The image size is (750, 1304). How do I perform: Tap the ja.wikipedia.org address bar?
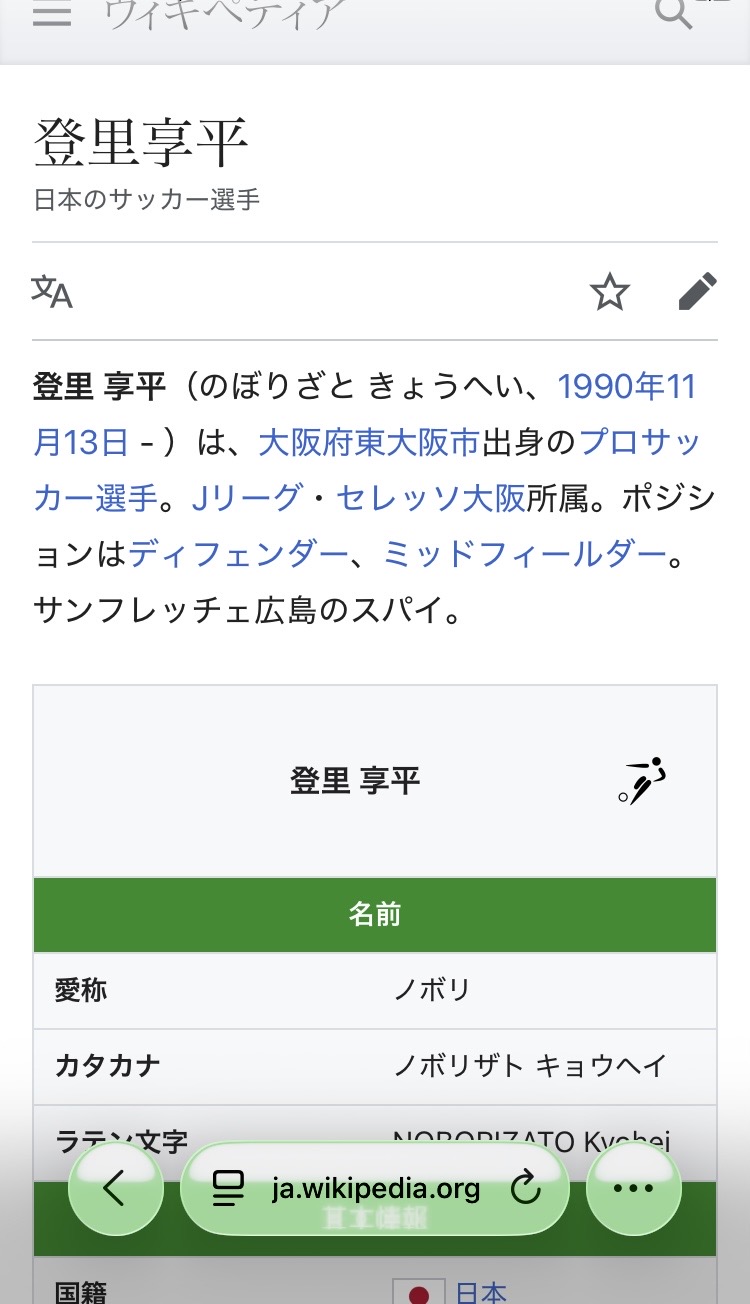pyautogui.click(x=375, y=1189)
